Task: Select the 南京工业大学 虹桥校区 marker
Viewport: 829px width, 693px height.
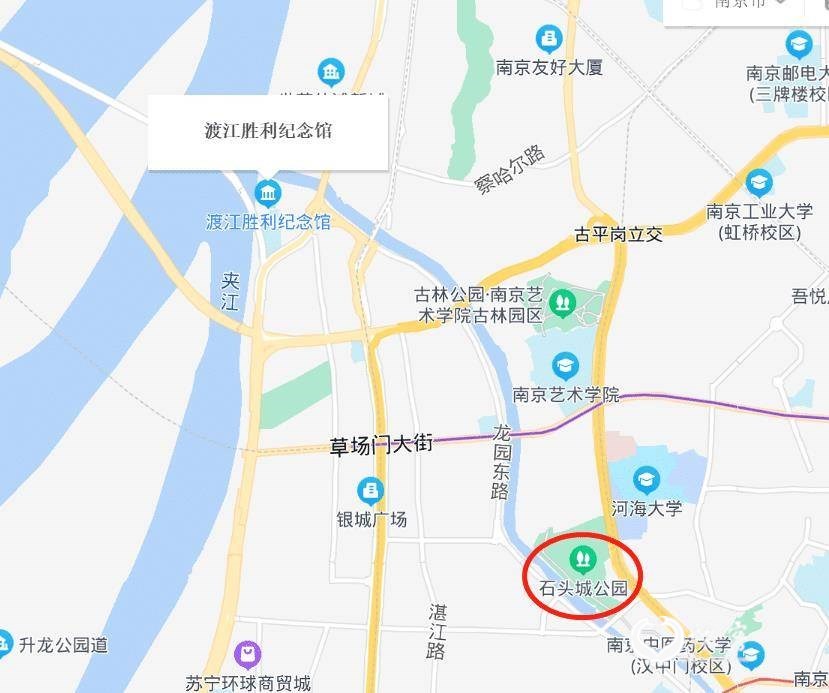Action: click(x=759, y=183)
